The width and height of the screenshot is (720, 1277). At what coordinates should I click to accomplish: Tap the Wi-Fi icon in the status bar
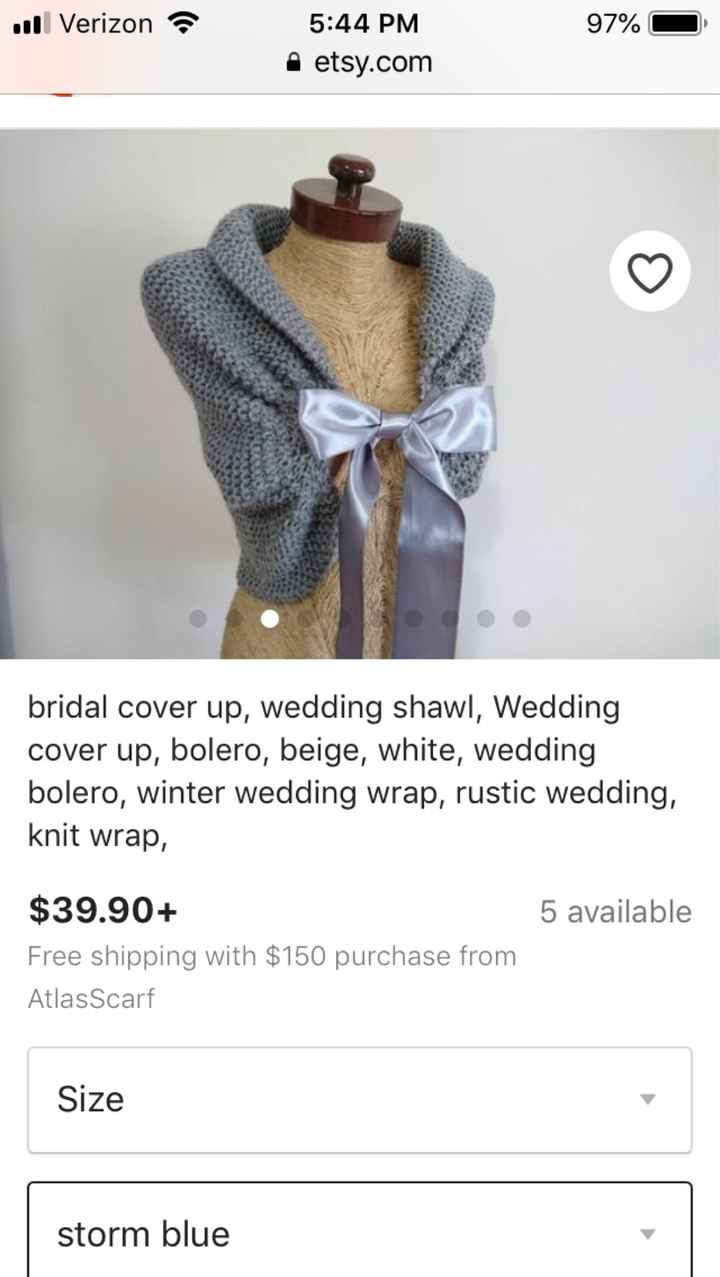point(182,22)
